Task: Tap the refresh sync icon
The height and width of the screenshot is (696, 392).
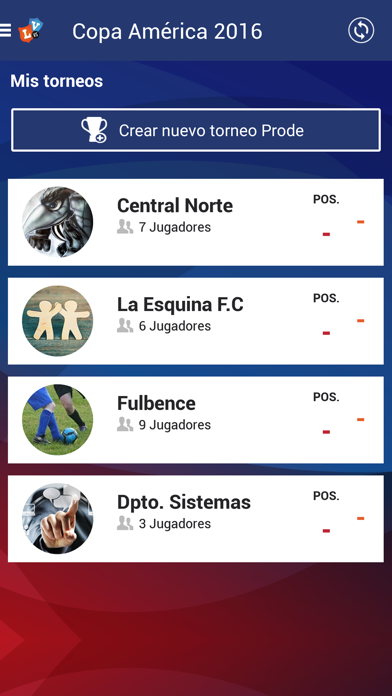Action: click(361, 31)
